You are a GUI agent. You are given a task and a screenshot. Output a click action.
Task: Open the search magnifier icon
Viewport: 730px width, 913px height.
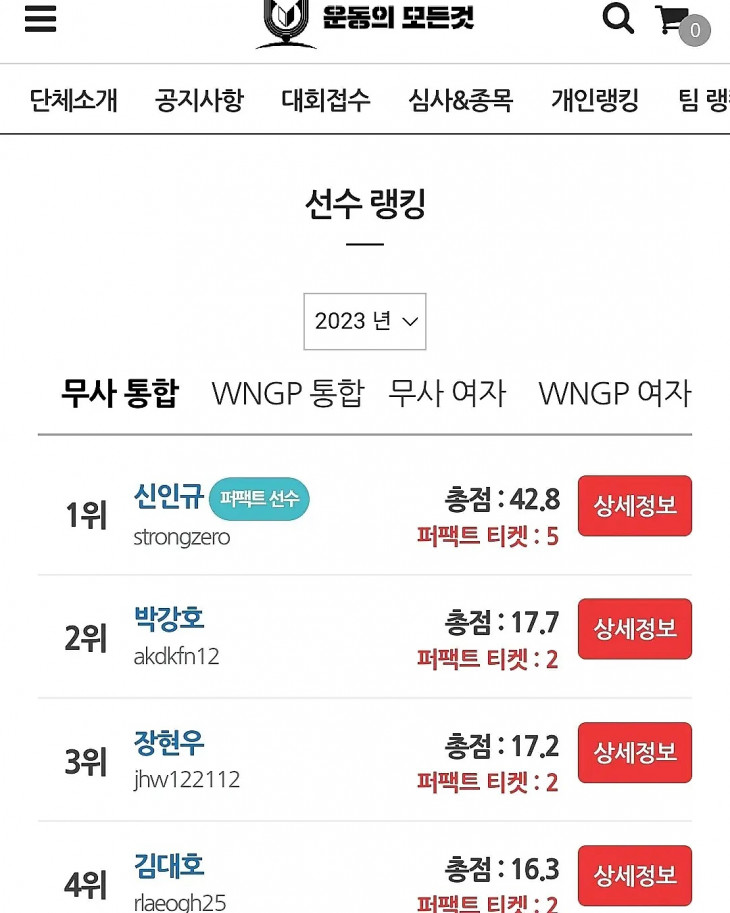[618, 18]
